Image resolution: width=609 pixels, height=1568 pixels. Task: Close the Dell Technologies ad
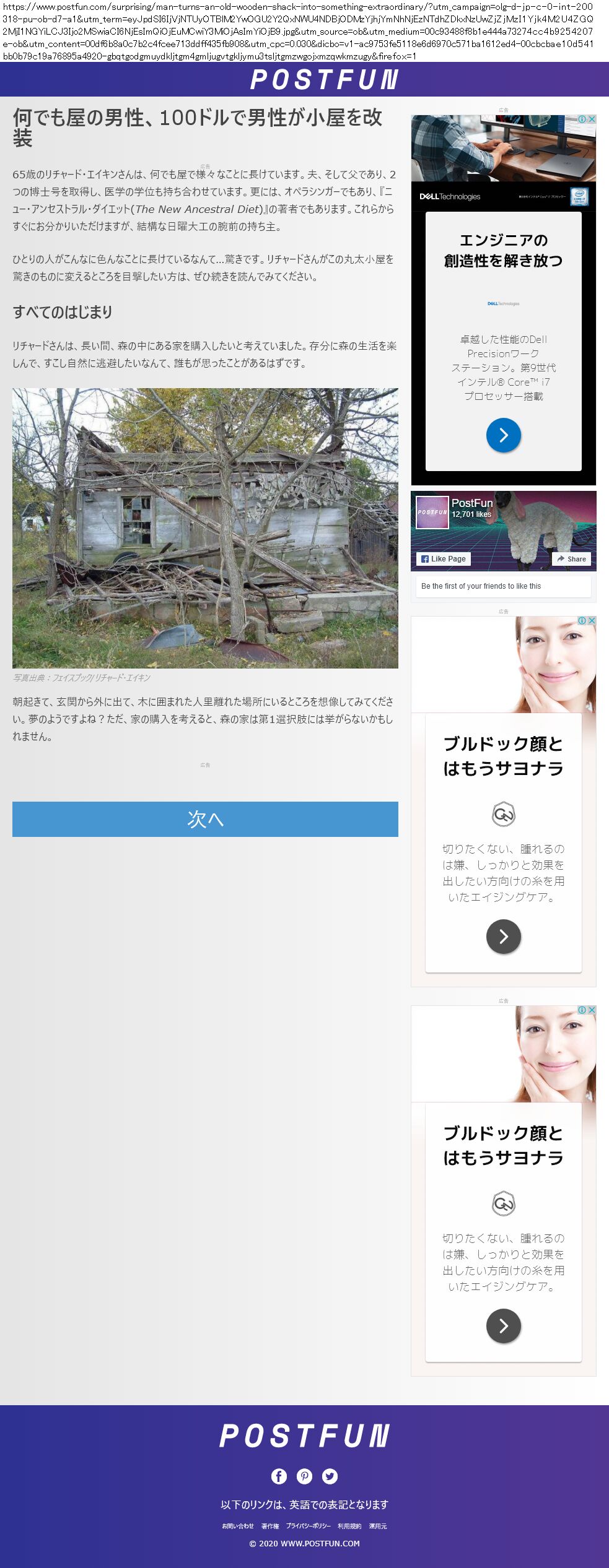[x=592, y=119]
